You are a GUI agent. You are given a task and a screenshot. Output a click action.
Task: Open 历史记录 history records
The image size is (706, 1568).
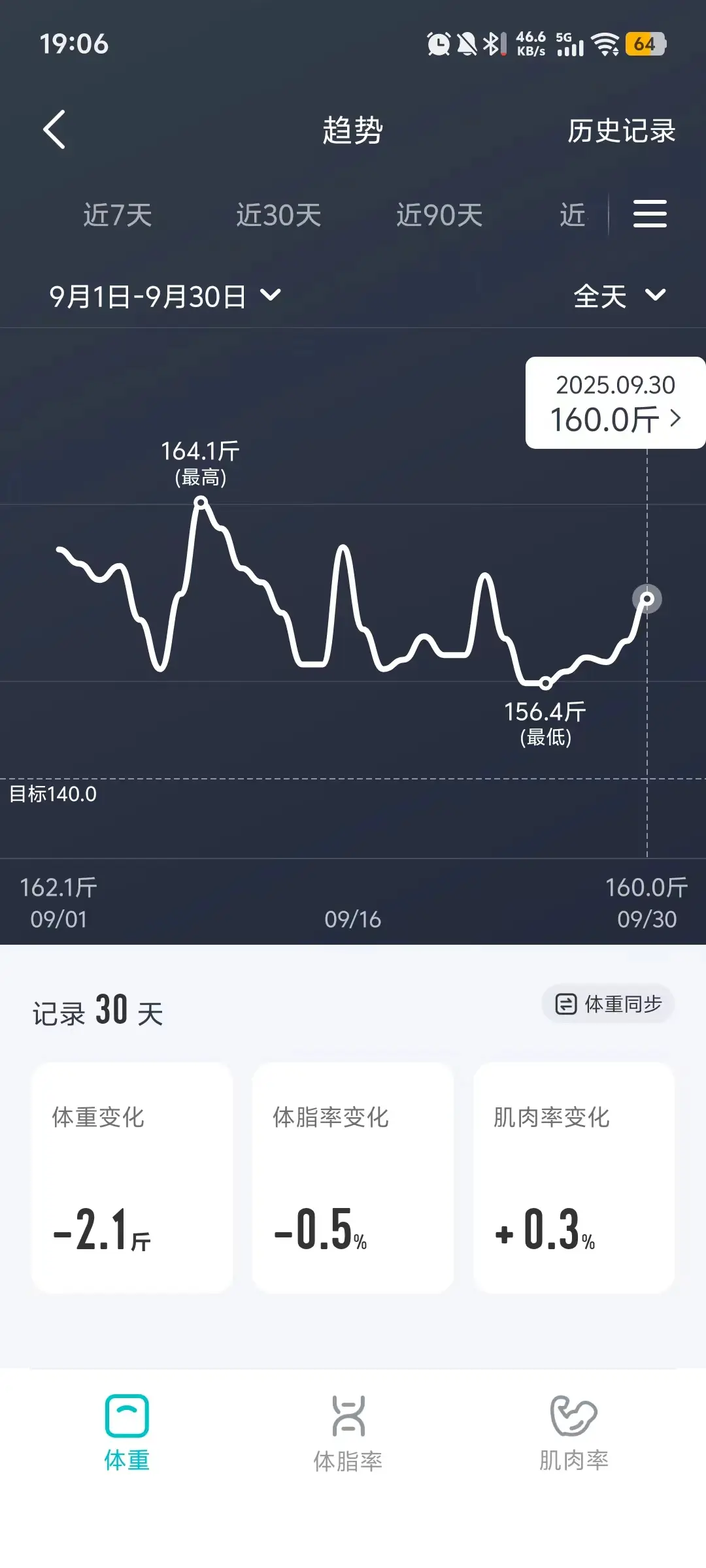621,131
